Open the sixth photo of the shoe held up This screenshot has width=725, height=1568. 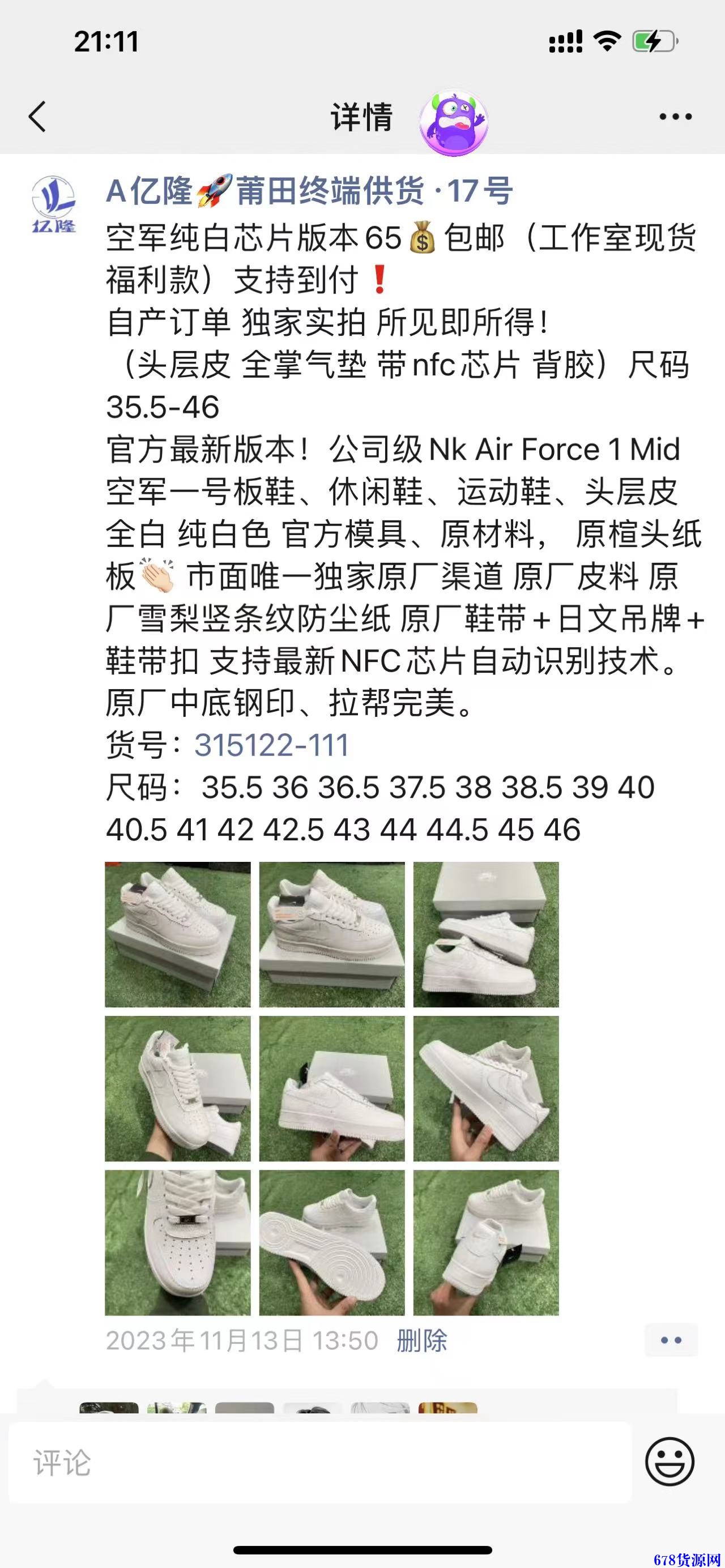pyautogui.click(x=486, y=1088)
